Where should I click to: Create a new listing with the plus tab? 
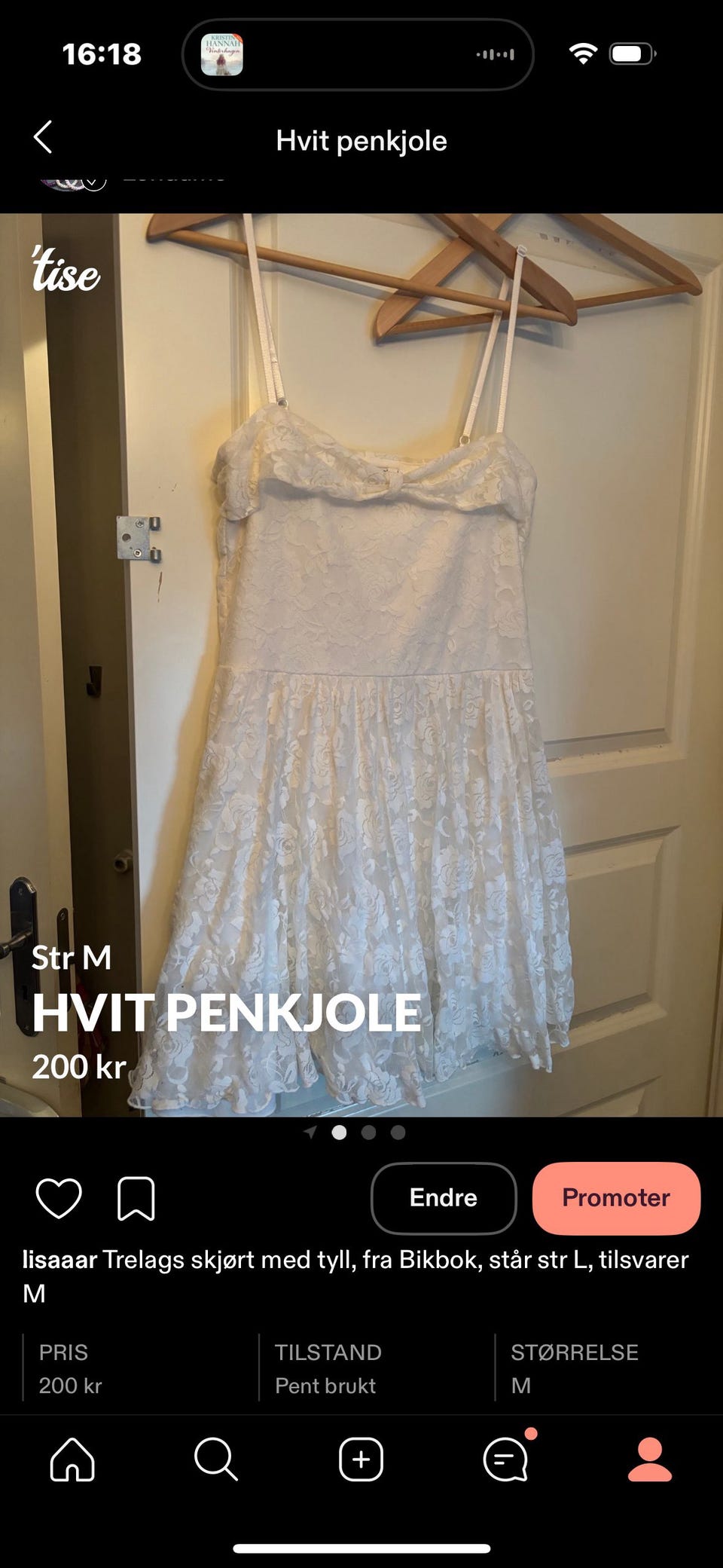(361, 1459)
